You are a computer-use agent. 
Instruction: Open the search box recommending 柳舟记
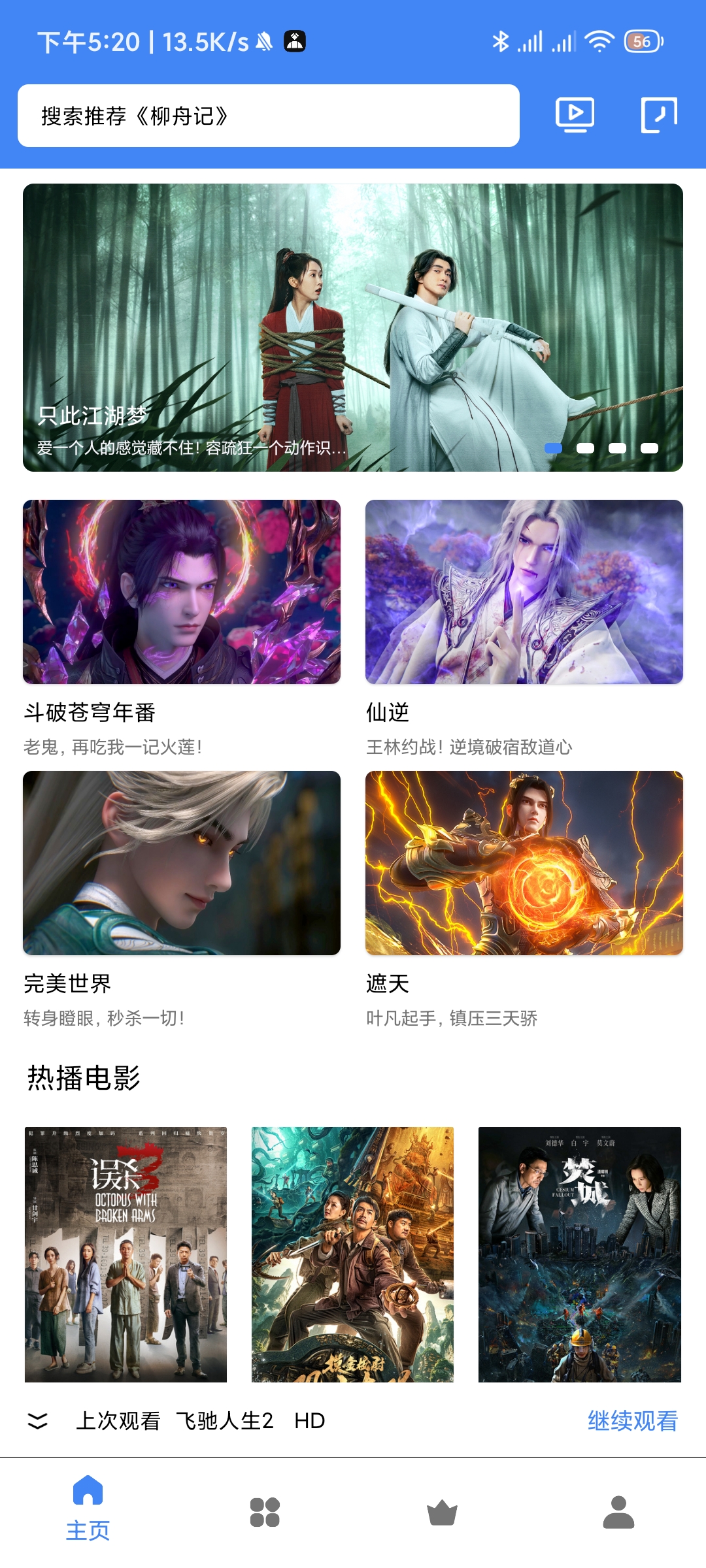(269, 116)
